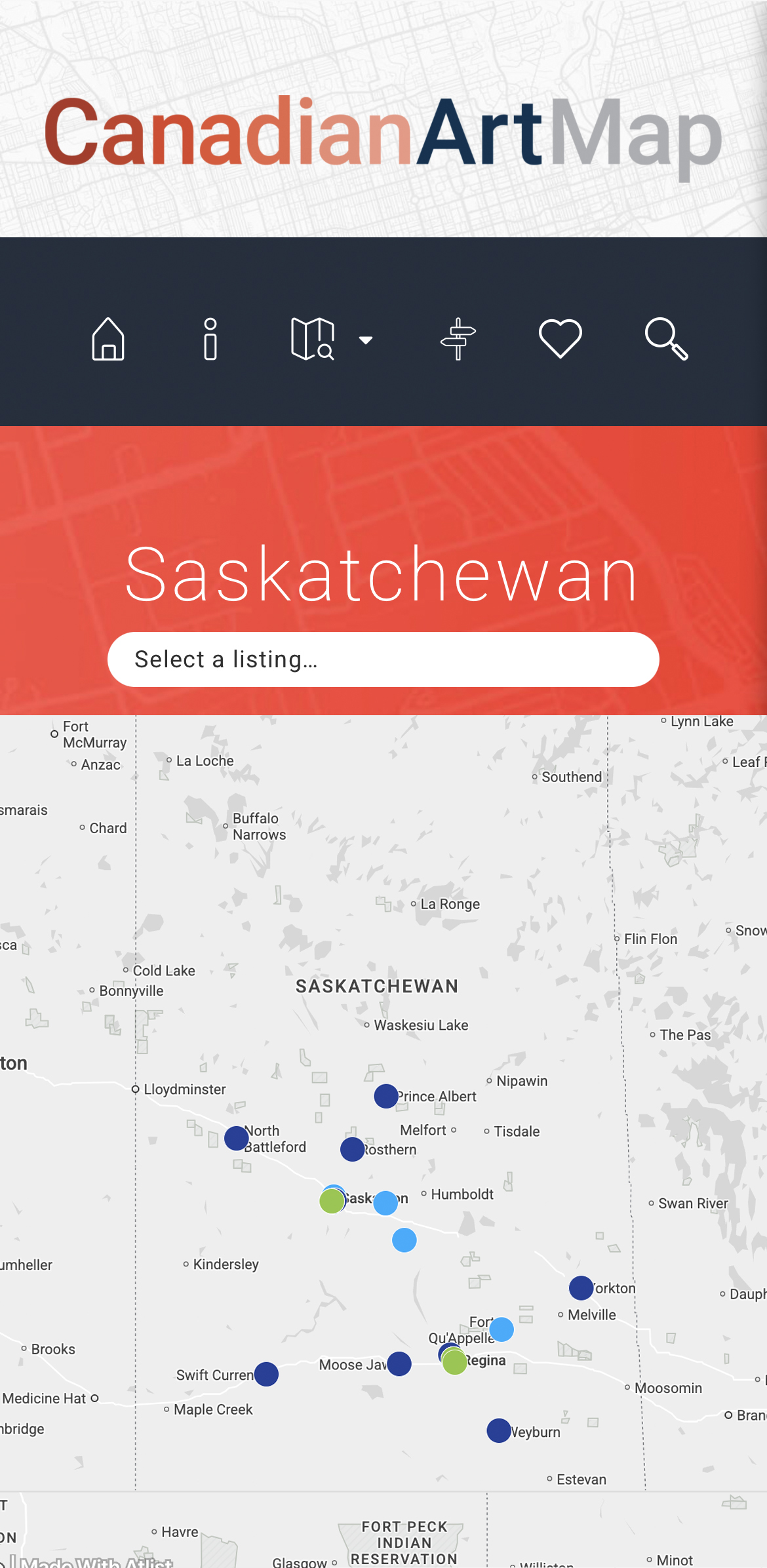The width and height of the screenshot is (767, 1568).
Task: Select the blue marker near Moose Jaw
Action: 399,1363
